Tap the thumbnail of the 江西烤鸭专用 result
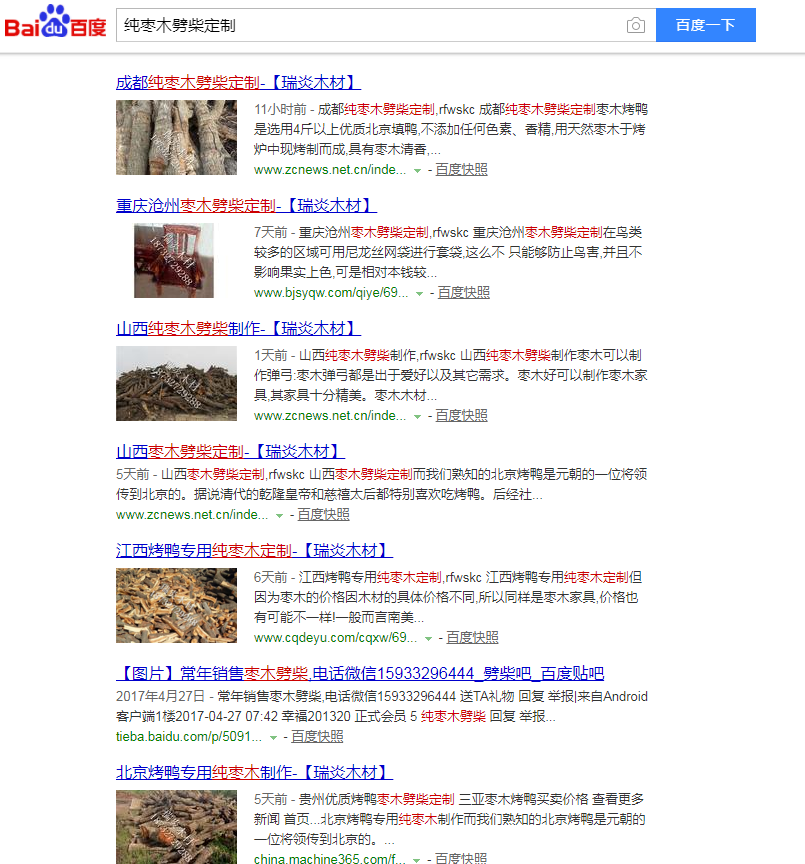The image size is (805, 864). 176,605
